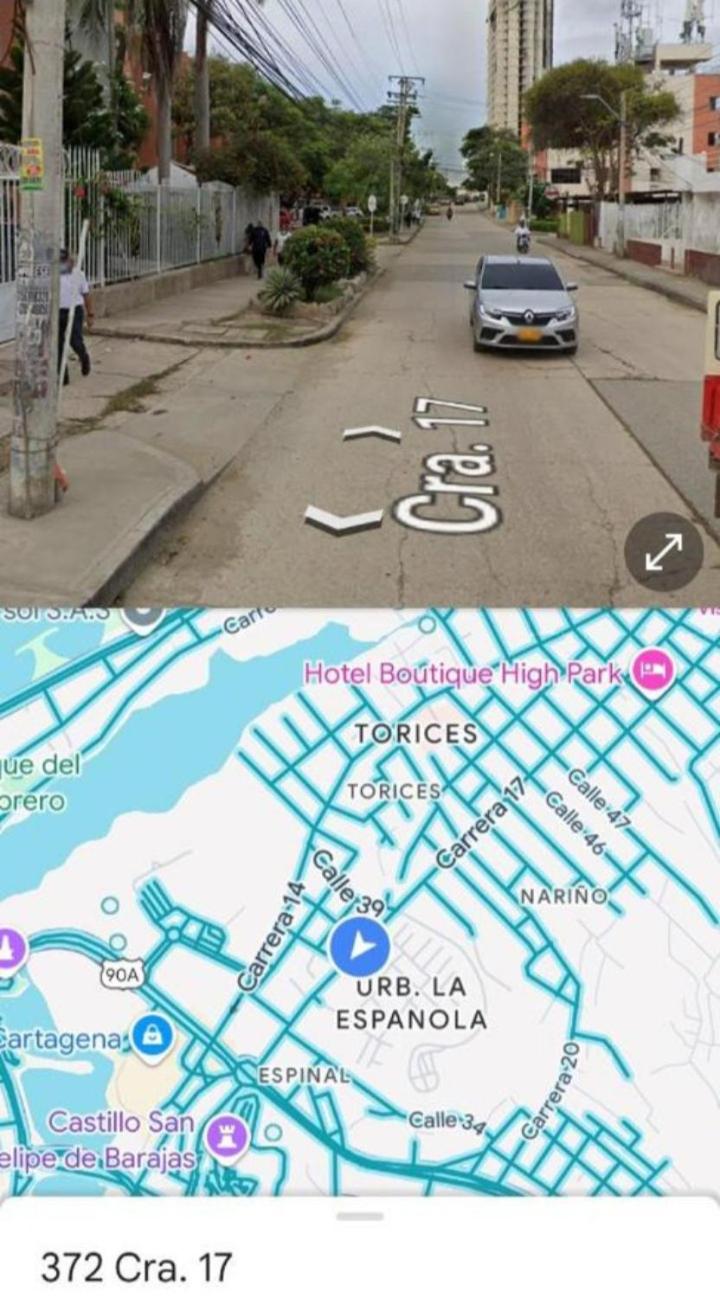
Task: Expand the 372 Cra. 17 bottom sheet
Action: [x=360, y=1217]
